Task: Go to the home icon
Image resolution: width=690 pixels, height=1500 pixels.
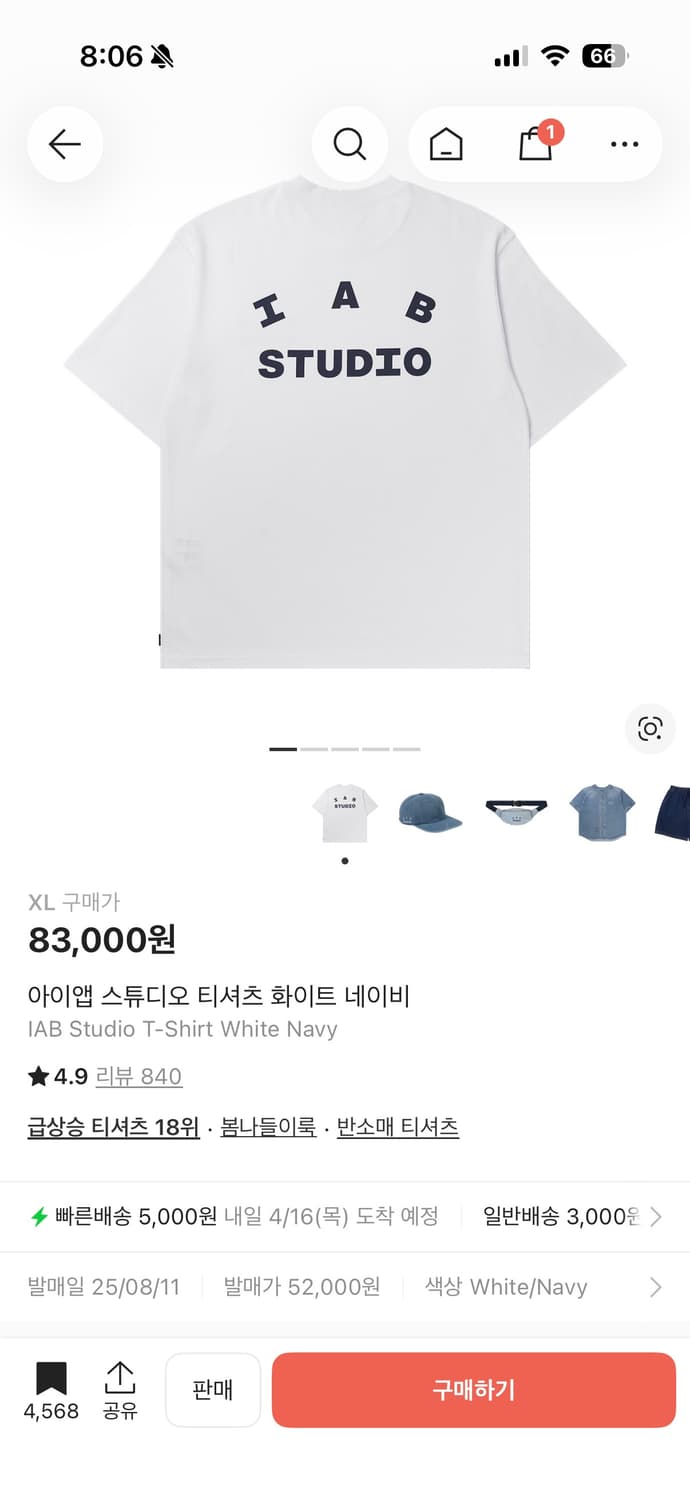Action: click(x=446, y=145)
